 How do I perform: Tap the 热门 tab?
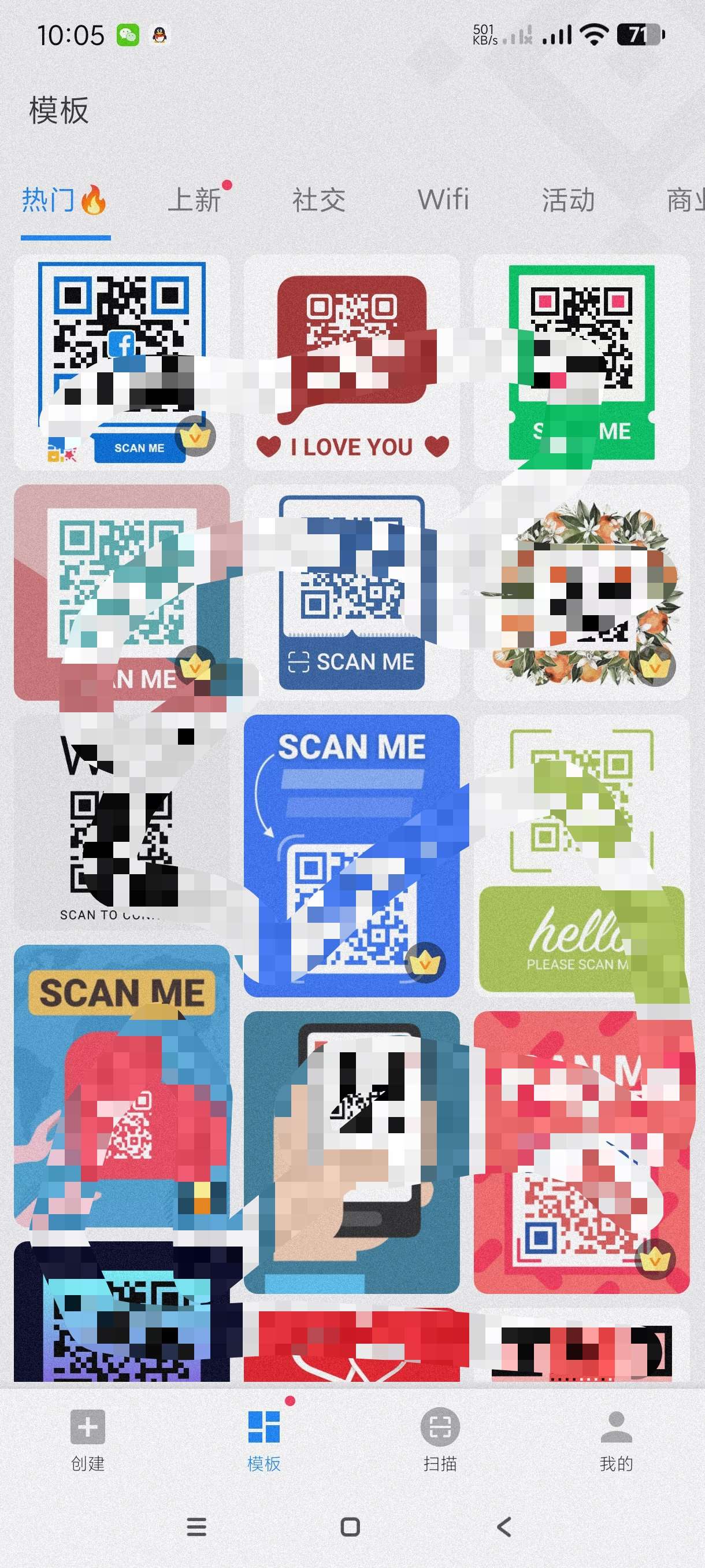coord(64,200)
